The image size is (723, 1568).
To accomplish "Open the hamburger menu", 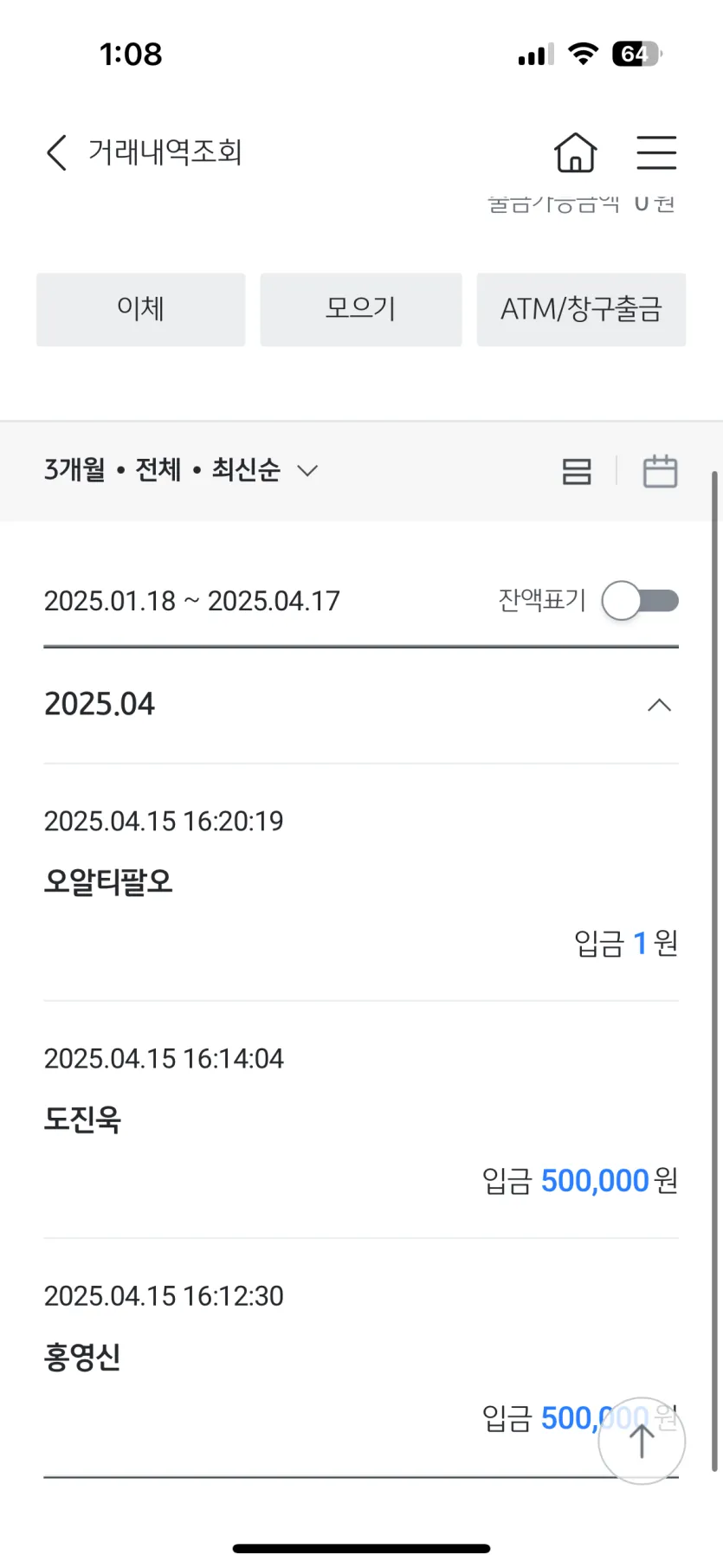I will click(x=656, y=152).
